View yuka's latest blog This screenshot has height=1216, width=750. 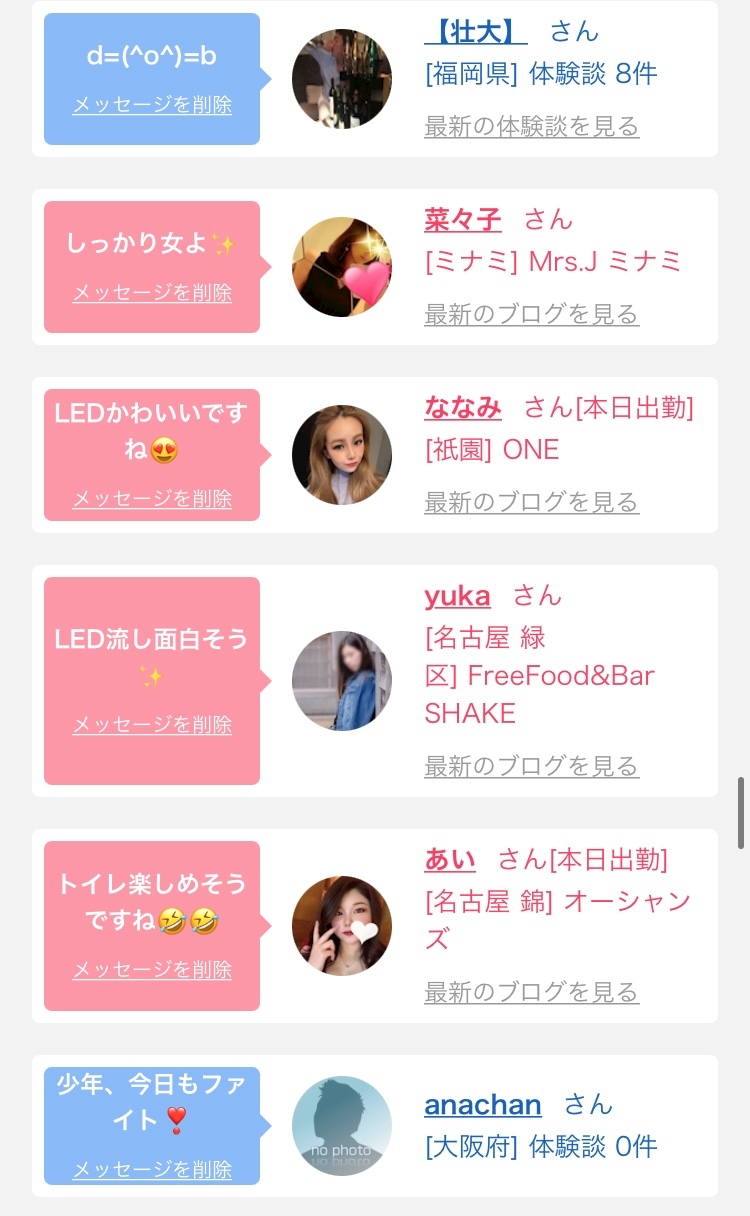point(531,767)
